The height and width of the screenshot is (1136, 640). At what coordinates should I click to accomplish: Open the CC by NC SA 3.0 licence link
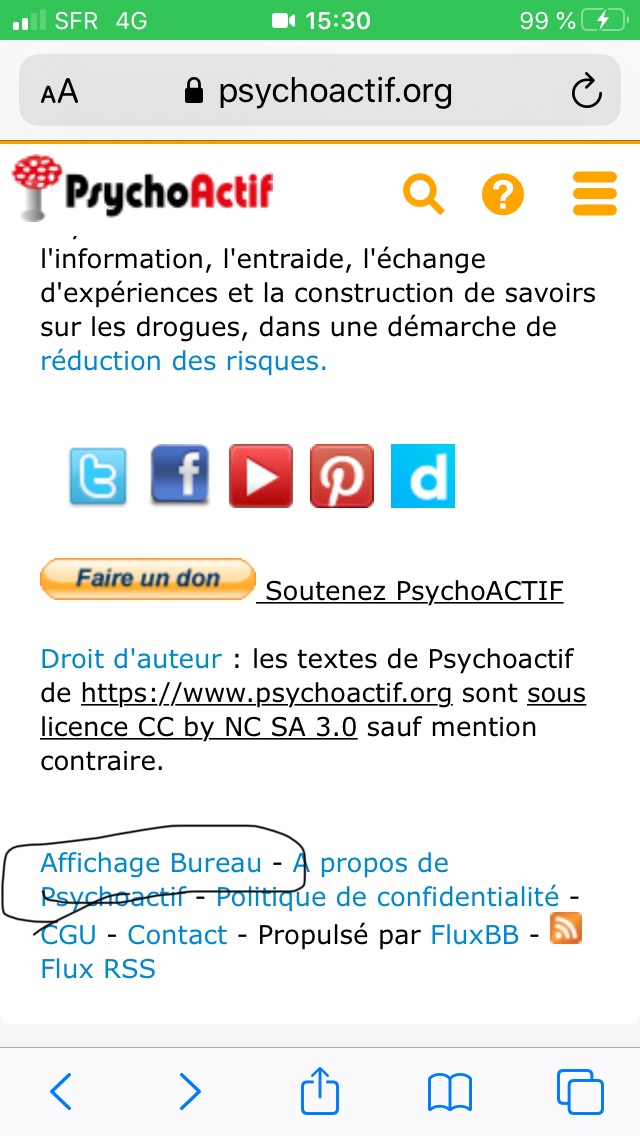point(198,727)
